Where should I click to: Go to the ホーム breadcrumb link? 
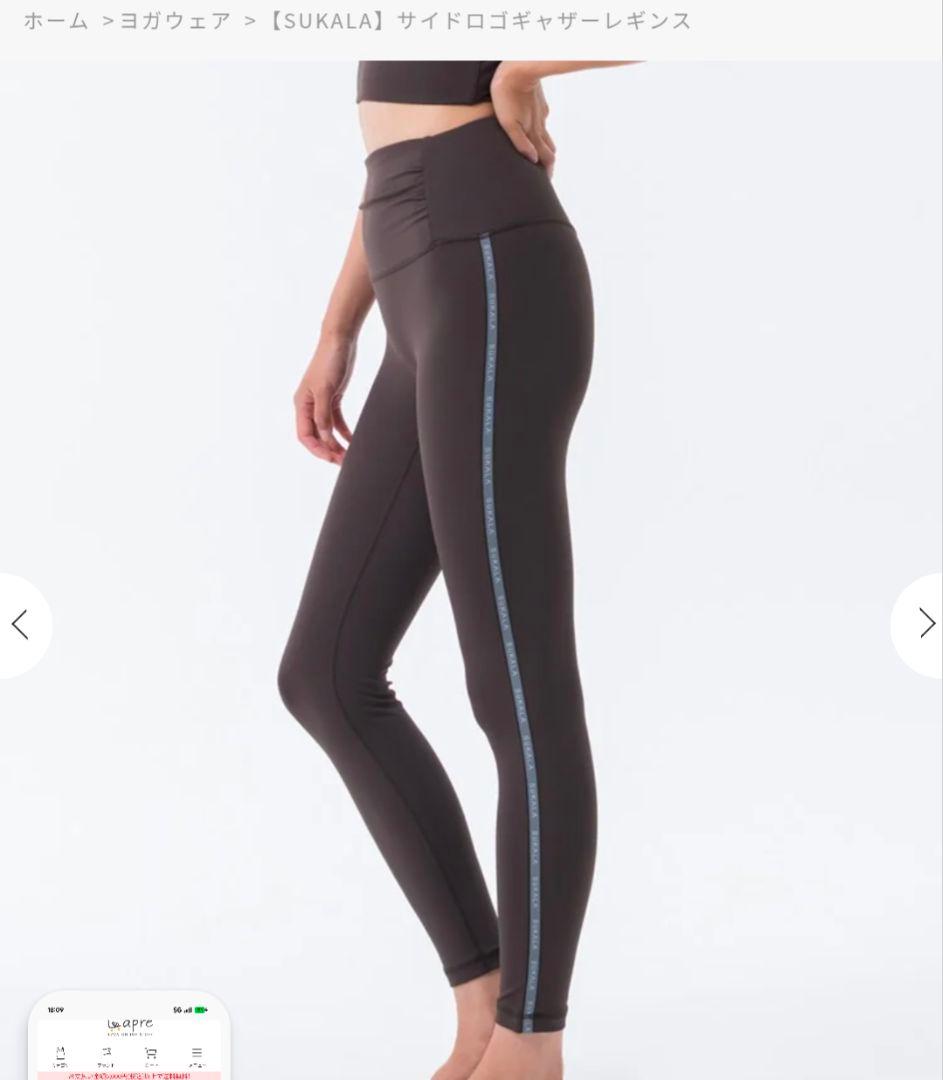(56, 20)
